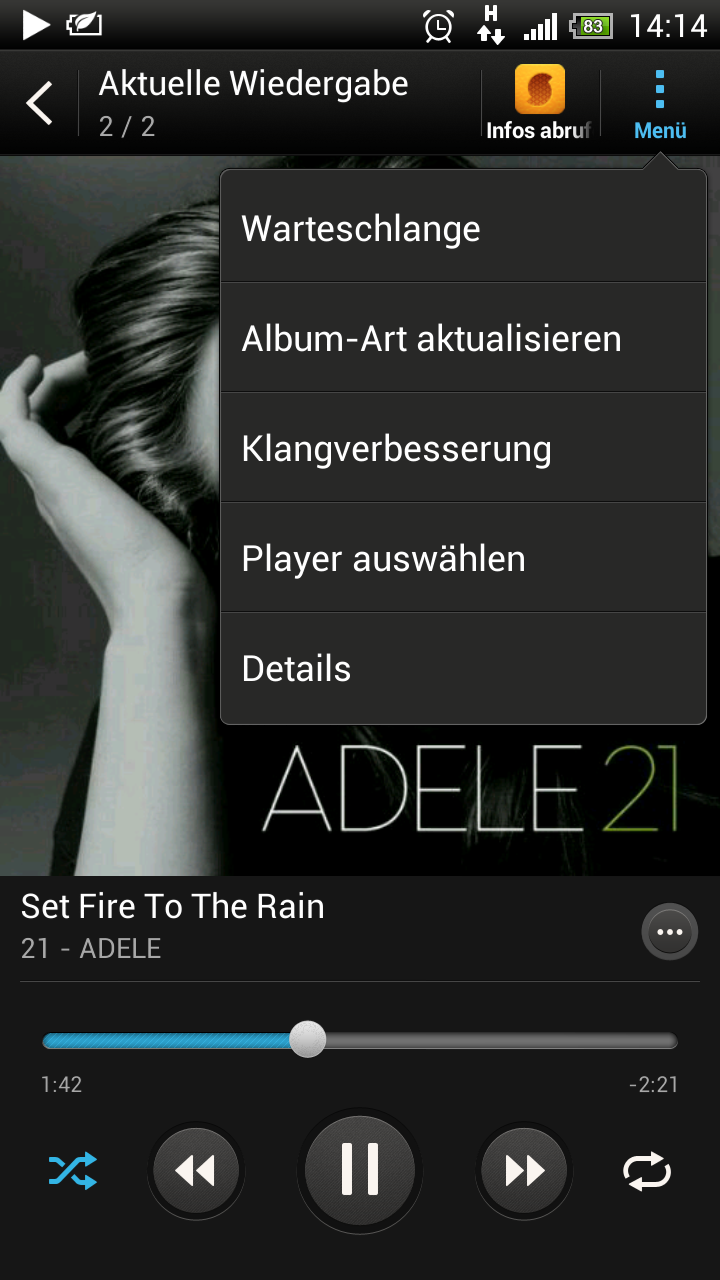Pause the current song
Screen dimensions: 720x1280
click(x=360, y=1170)
